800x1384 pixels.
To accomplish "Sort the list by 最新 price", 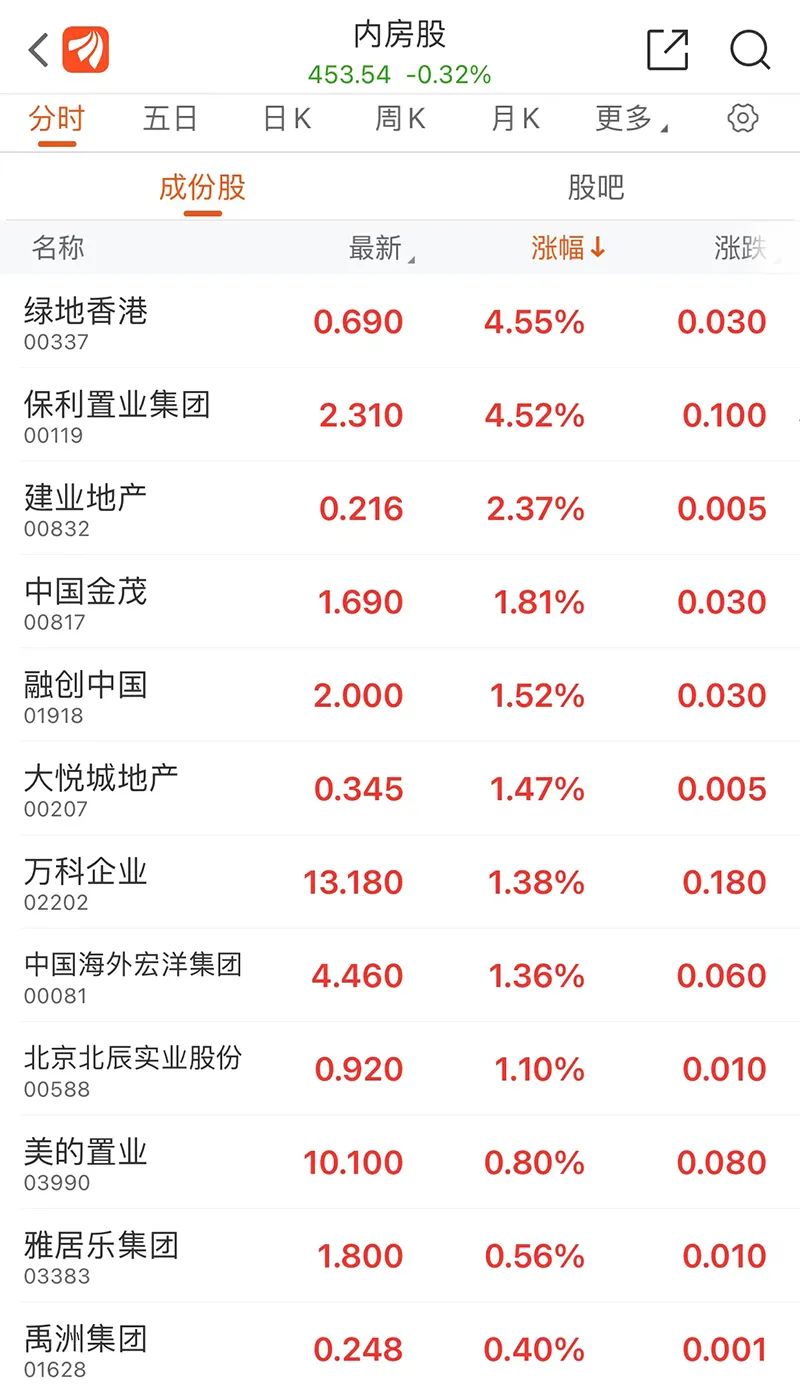I will [380, 248].
